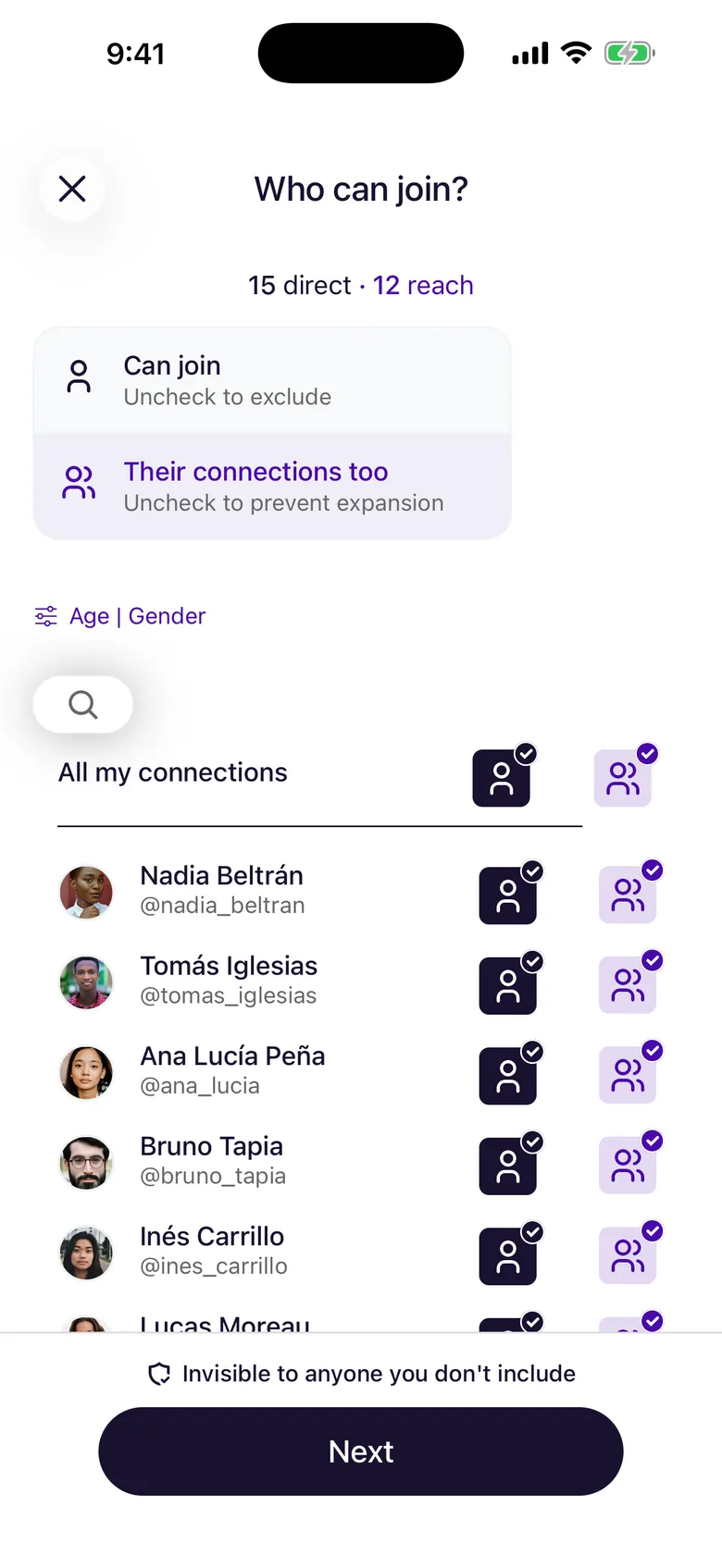Uncheck can-join for all my connections

(x=503, y=777)
